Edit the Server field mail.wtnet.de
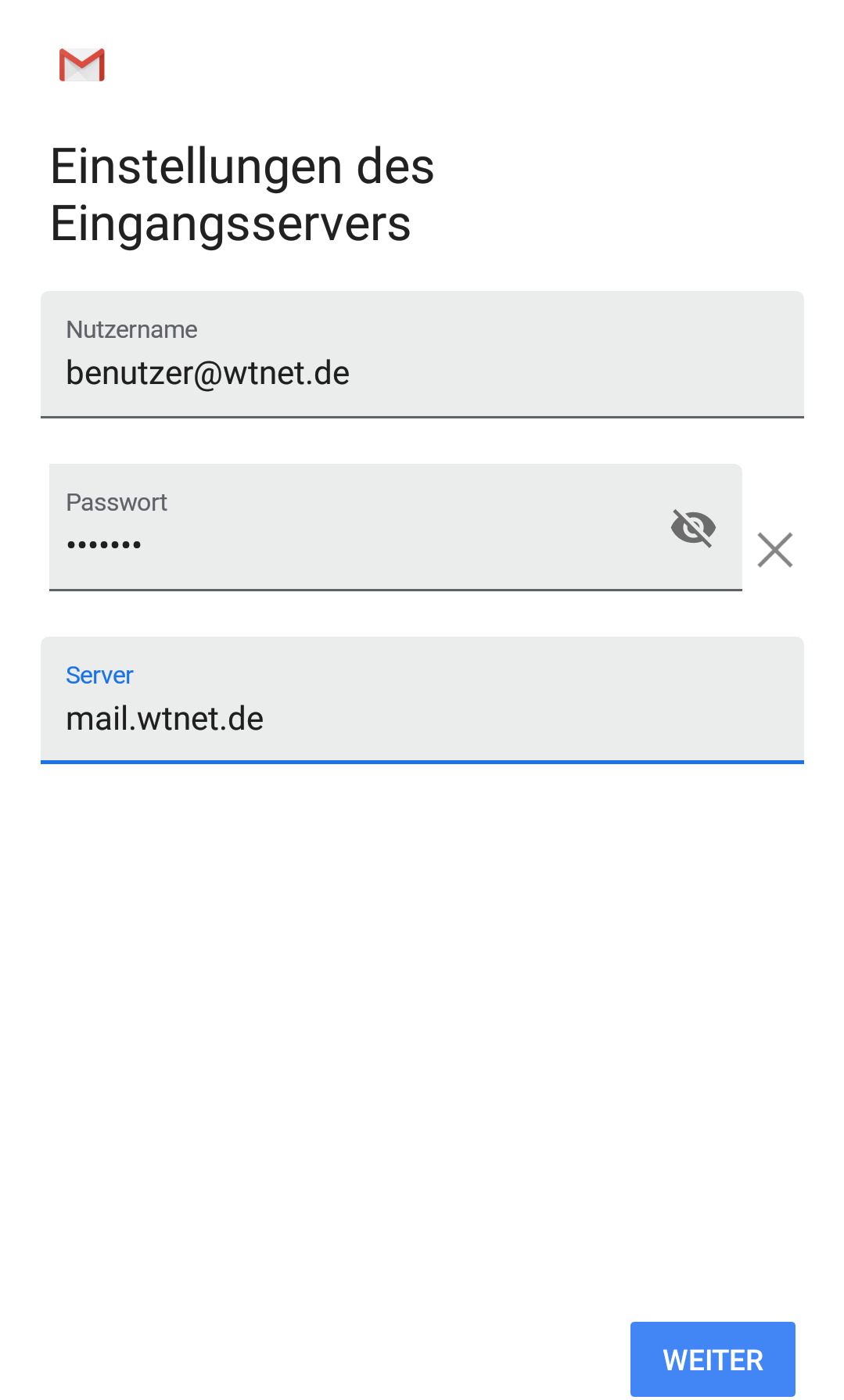Viewport: 844px width, 1400px height. coord(422,700)
